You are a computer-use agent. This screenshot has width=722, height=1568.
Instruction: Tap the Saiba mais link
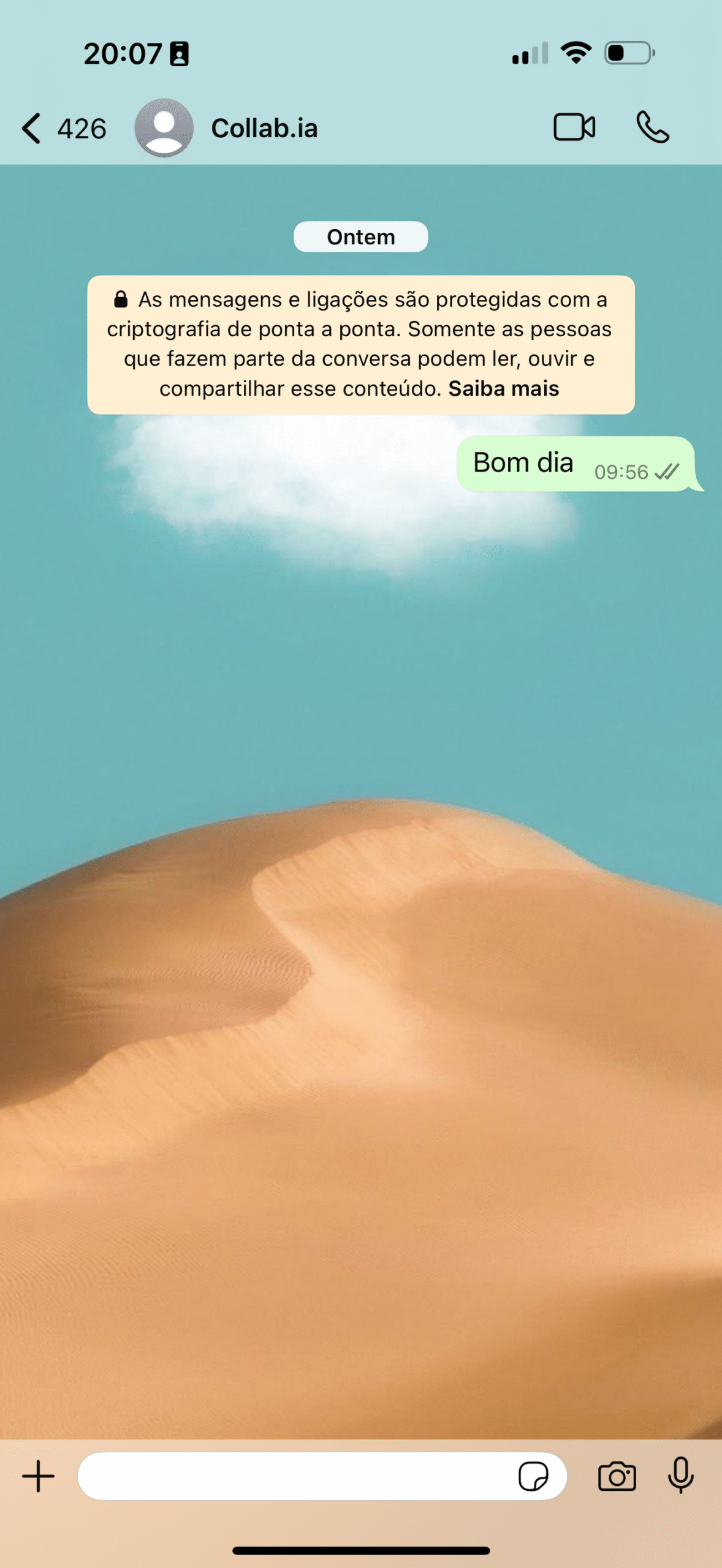503,388
